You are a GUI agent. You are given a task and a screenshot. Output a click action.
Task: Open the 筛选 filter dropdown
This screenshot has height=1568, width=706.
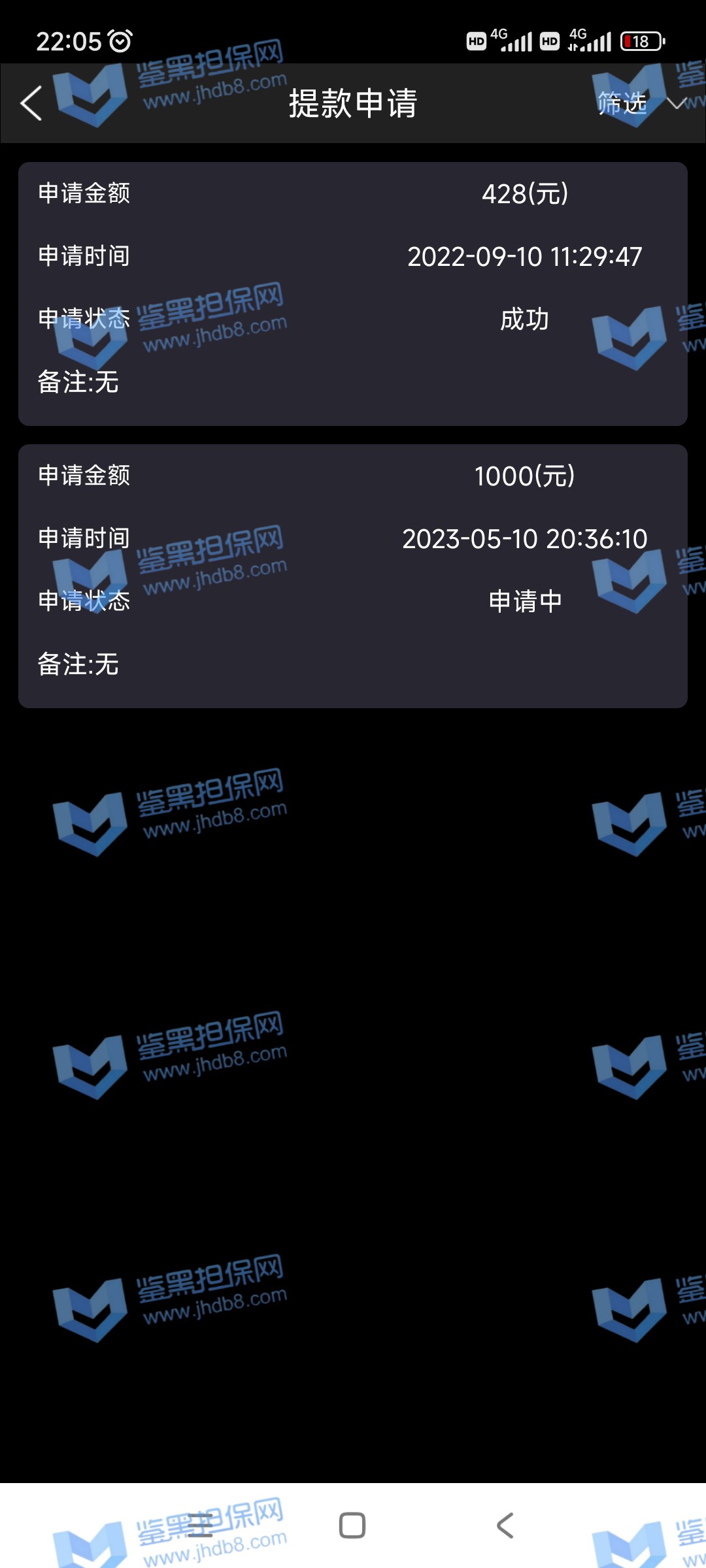pyautogui.click(x=637, y=103)
